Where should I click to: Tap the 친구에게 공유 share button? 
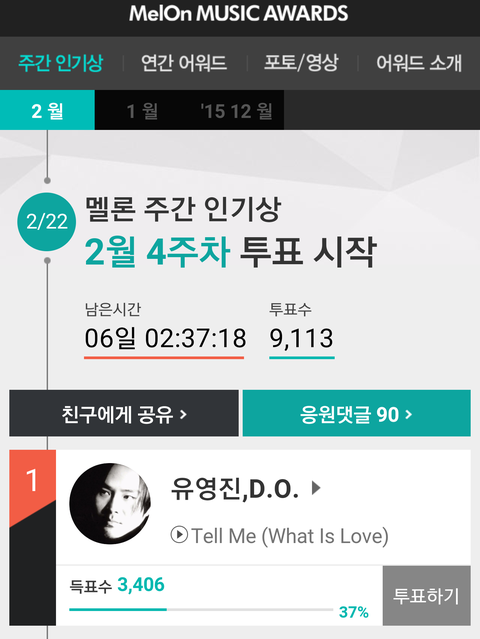click(124, 413)
